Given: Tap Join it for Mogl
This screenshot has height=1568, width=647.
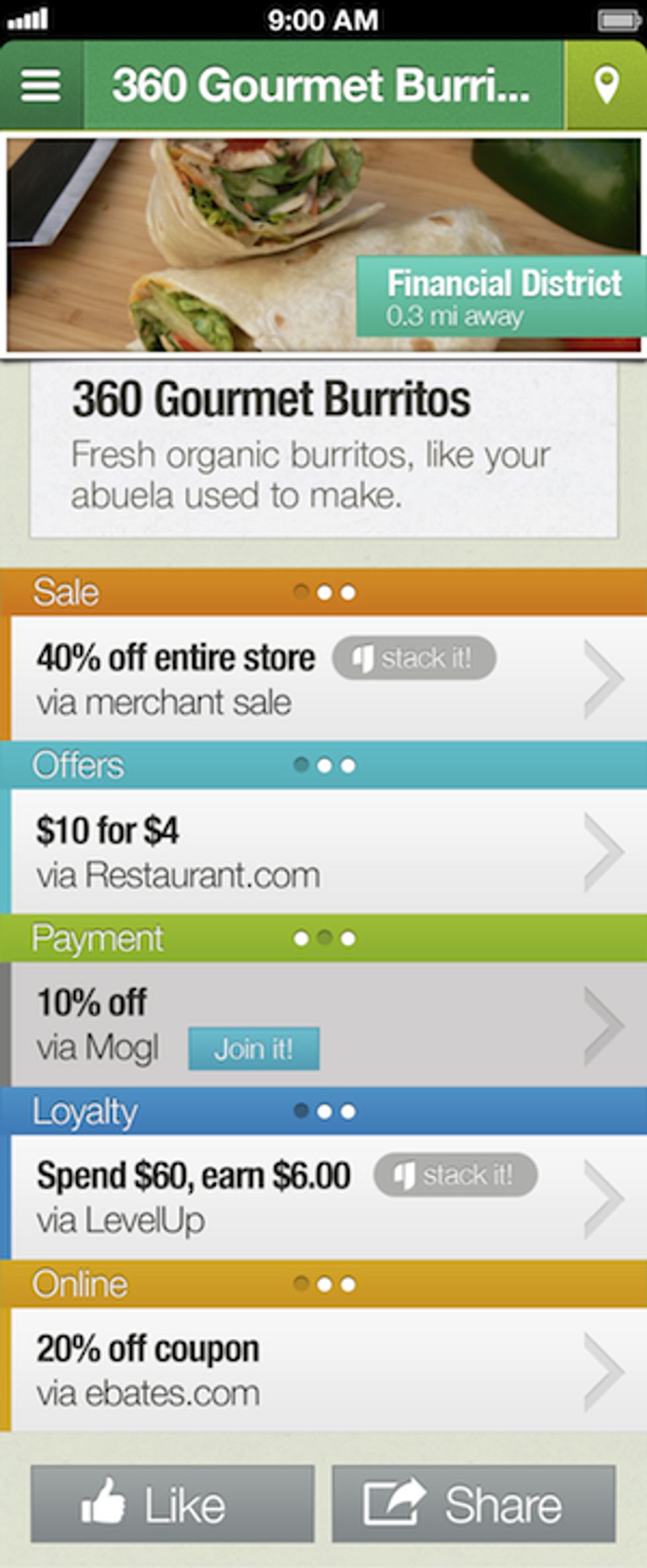Looking at the screenshot, I should 254,1048.
